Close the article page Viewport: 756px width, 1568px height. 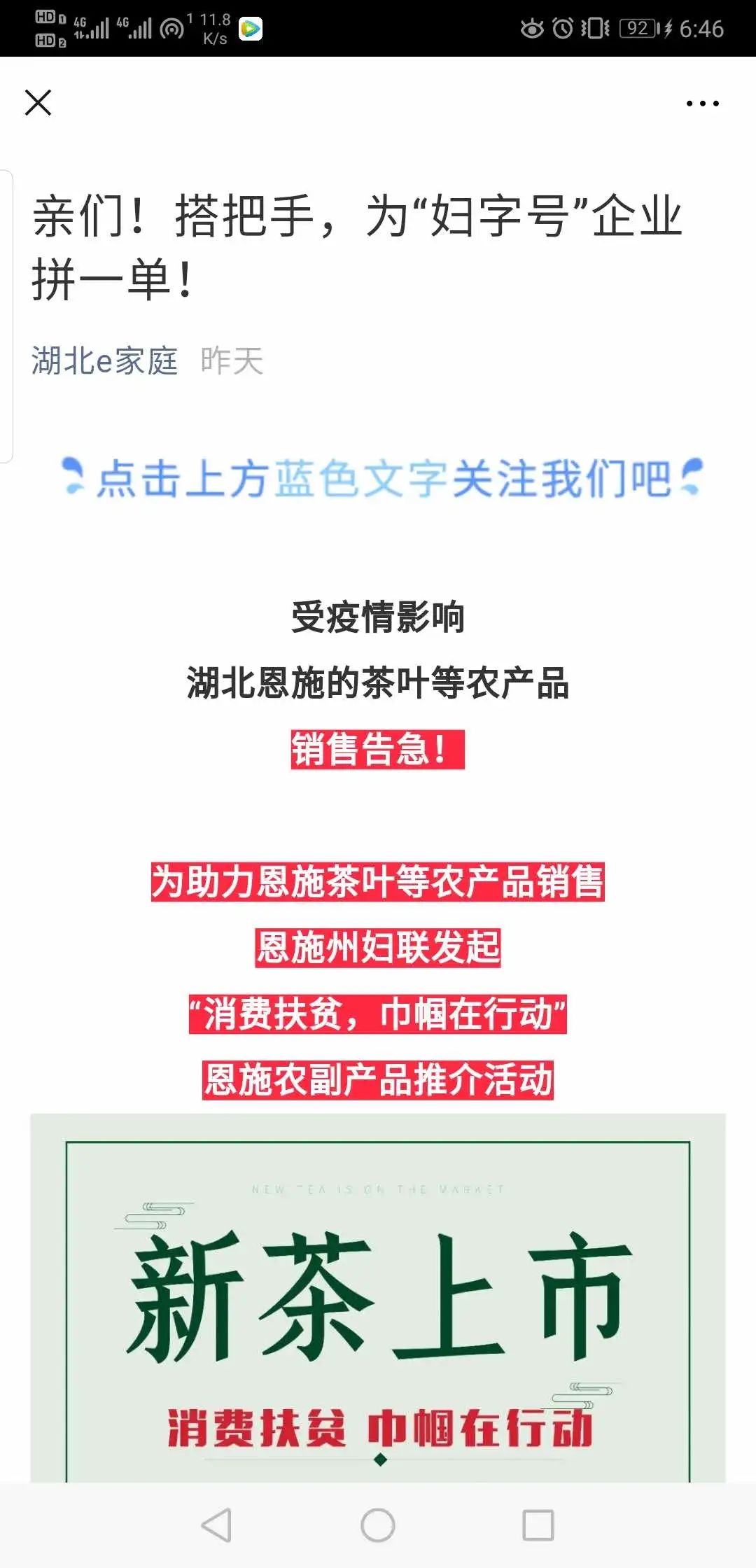pos(38,103)
